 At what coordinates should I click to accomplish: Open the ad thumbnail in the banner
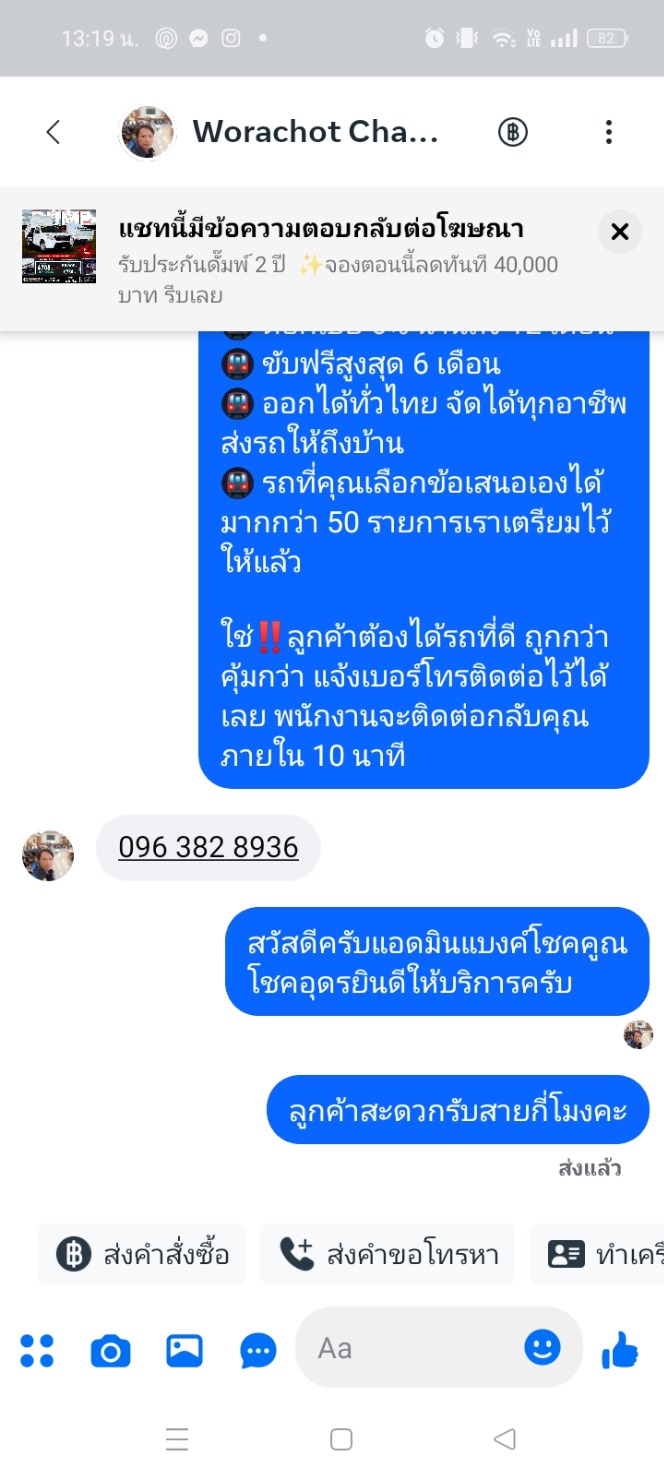point(59,246)
